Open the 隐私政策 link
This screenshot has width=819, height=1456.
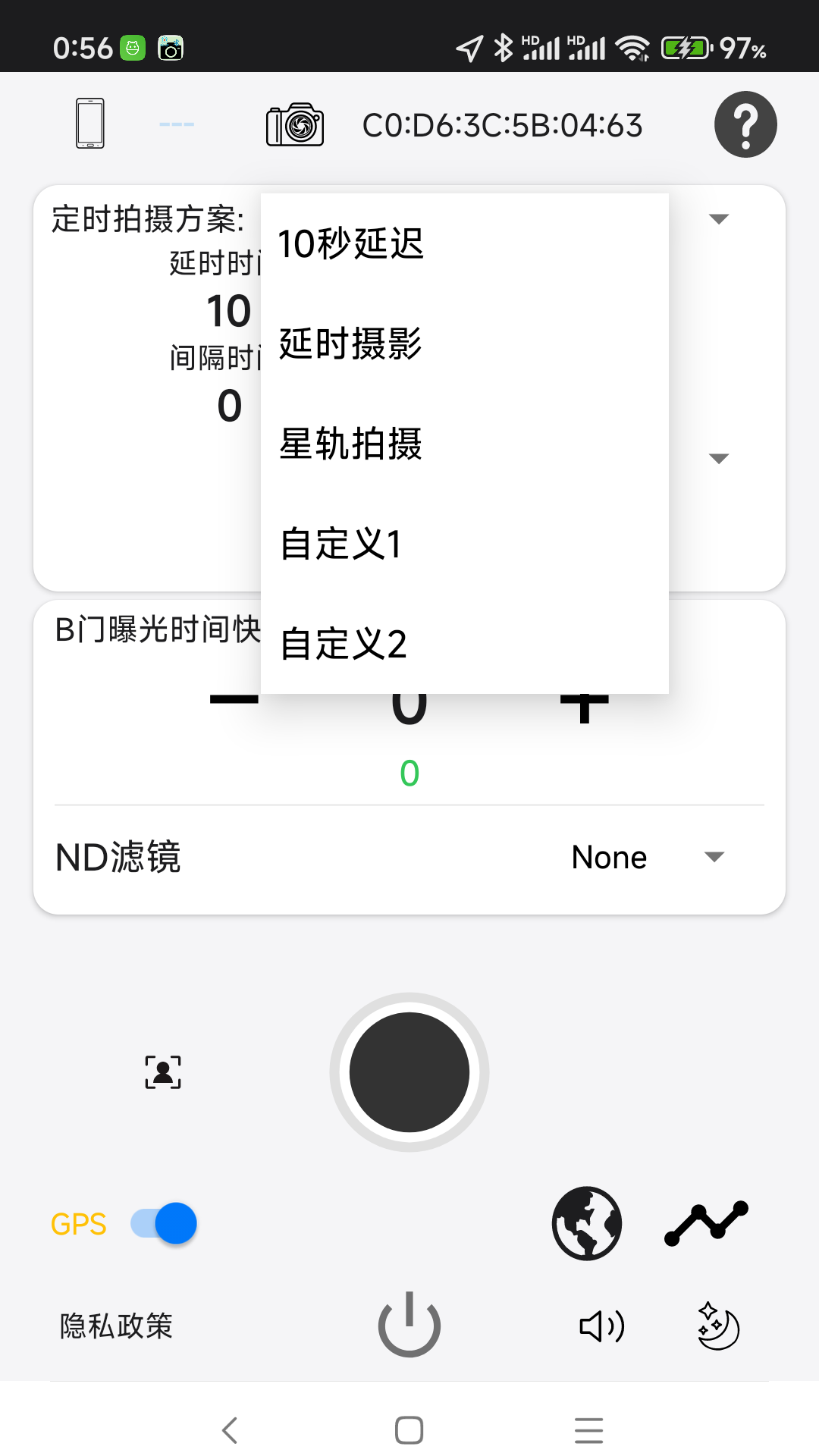tap(115, 1326)
